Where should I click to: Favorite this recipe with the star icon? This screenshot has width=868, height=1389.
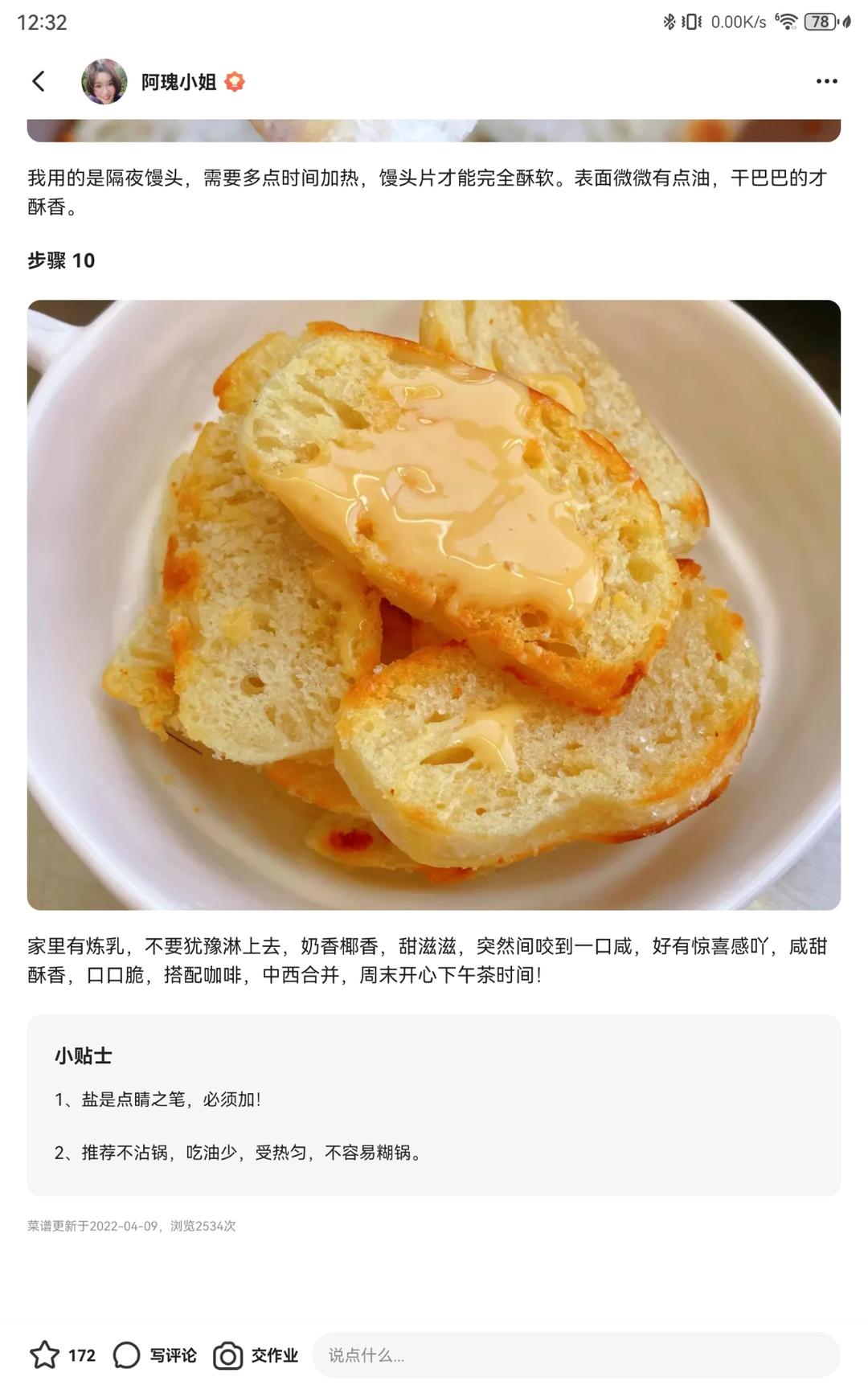pyautogui.click(x=45, y=1355)
